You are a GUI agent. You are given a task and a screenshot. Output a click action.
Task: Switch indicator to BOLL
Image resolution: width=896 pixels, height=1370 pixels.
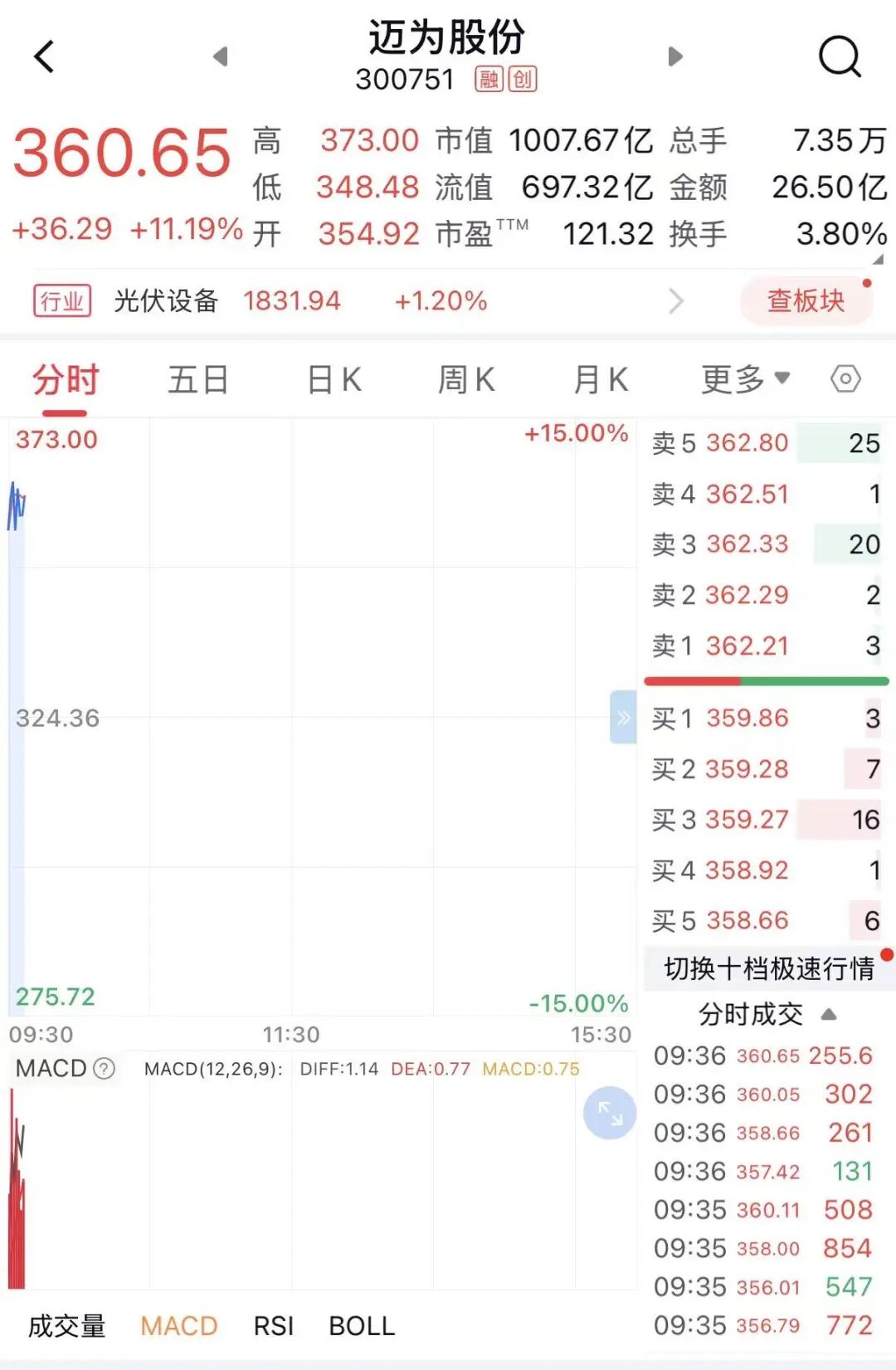click(362, 1326)
